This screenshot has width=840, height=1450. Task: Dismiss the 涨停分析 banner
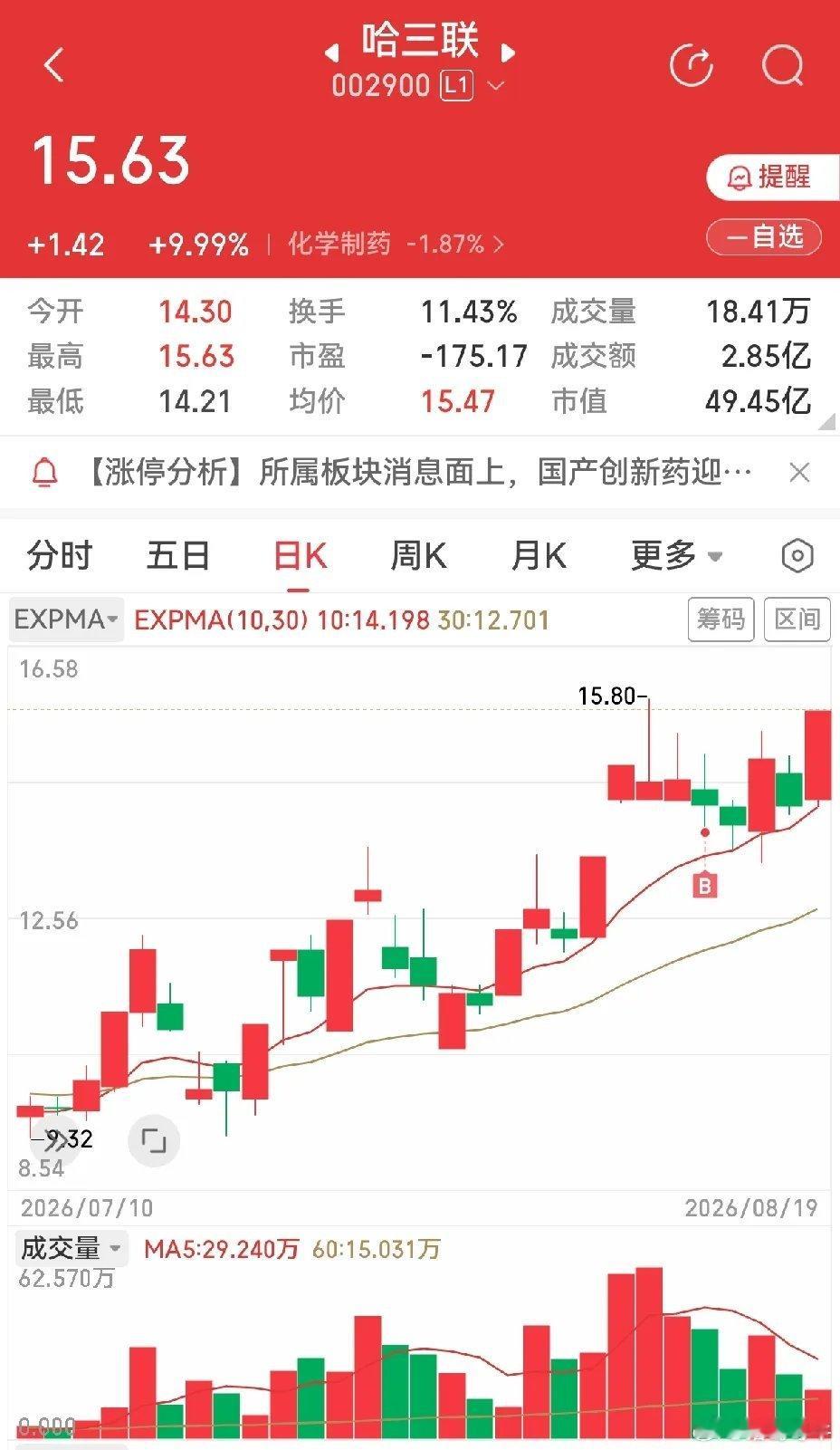pos(799,472)
